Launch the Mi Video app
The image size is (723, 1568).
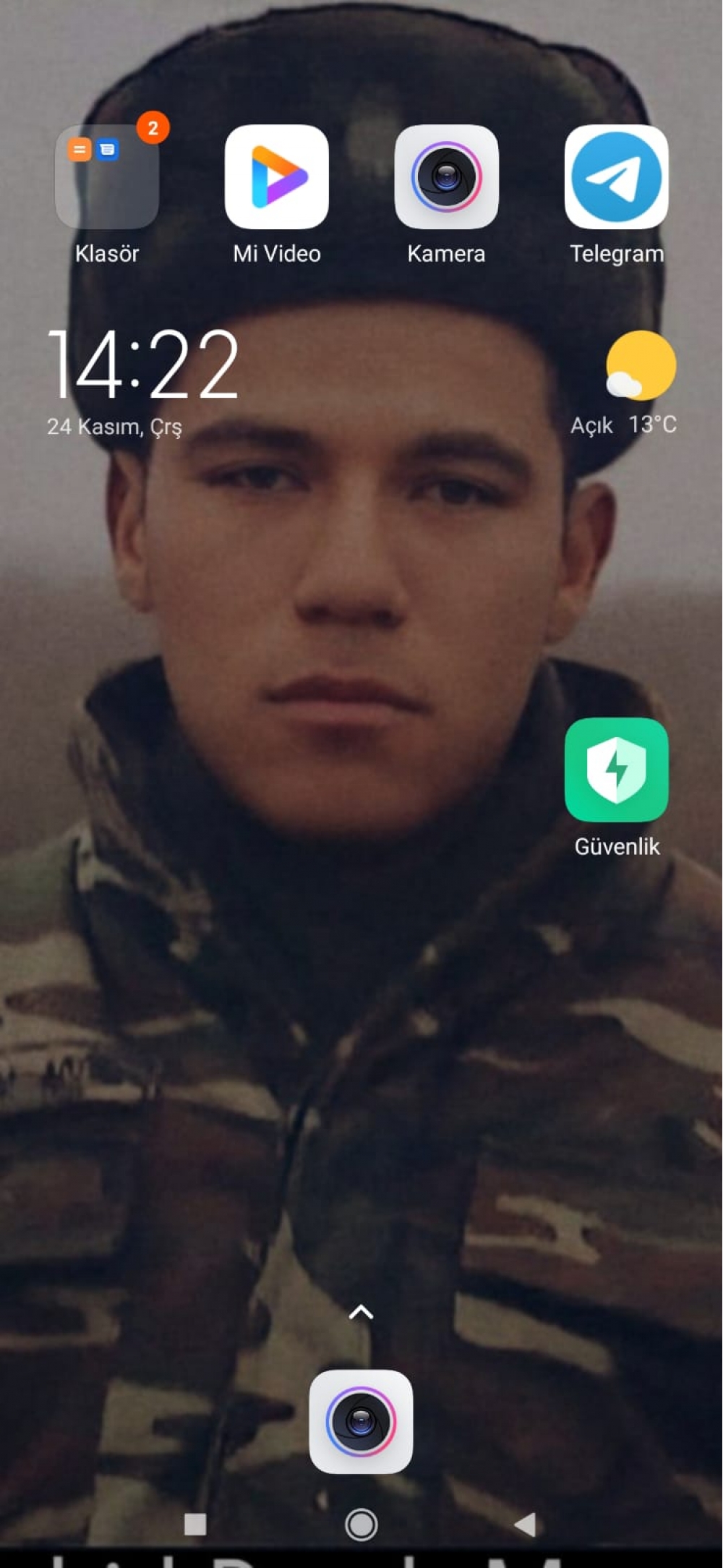click(x=277, y=177)
